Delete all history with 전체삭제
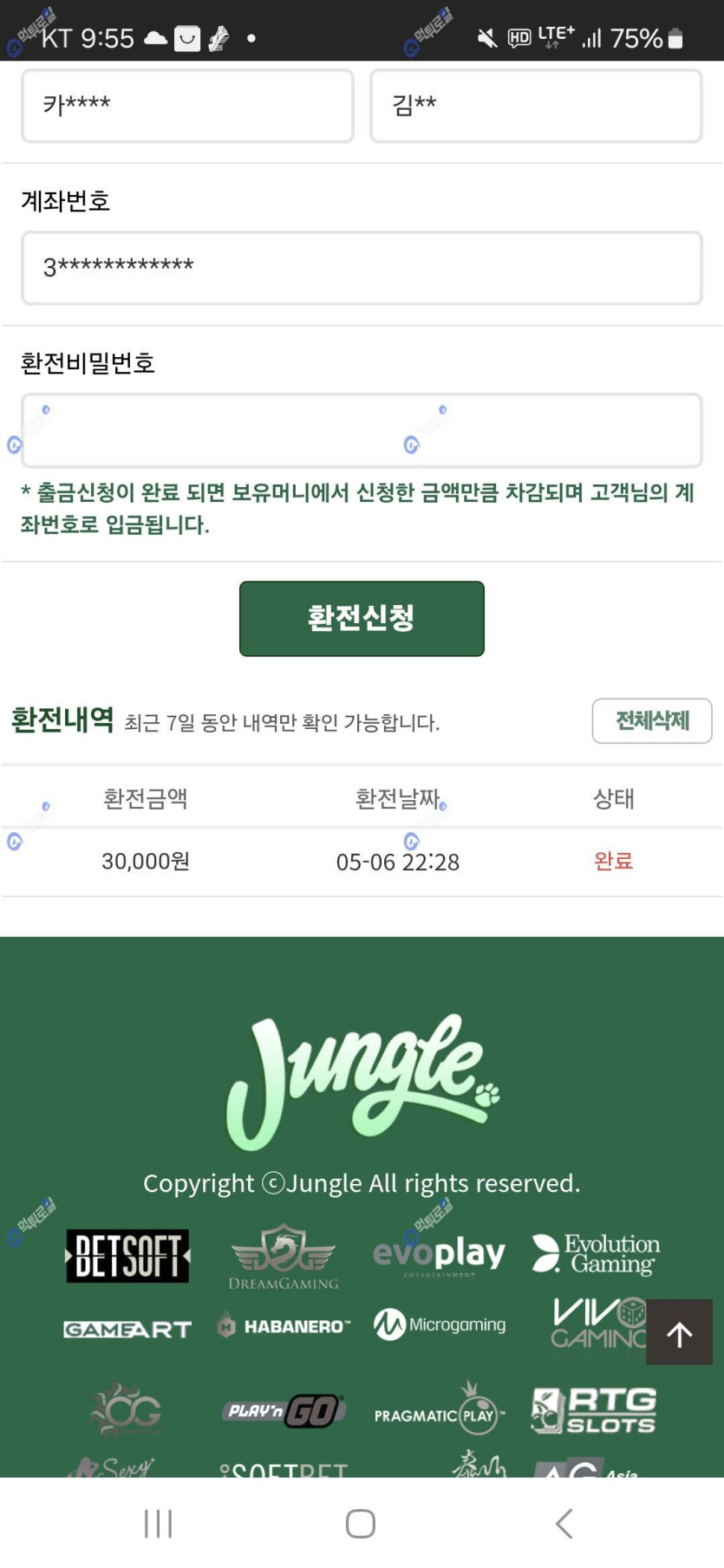The image size is (724, 1568). click(651, 721)
